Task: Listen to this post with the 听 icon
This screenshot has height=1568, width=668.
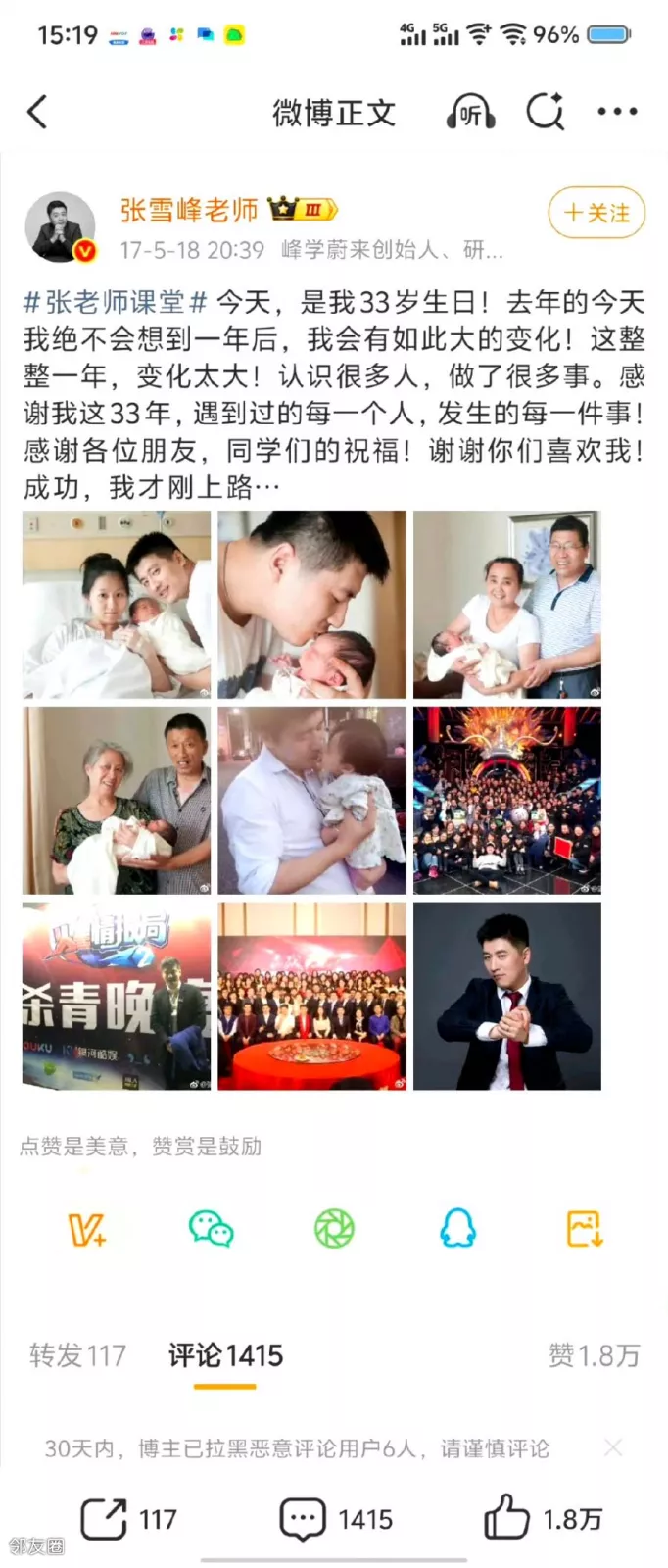Action: click(470, 114)
